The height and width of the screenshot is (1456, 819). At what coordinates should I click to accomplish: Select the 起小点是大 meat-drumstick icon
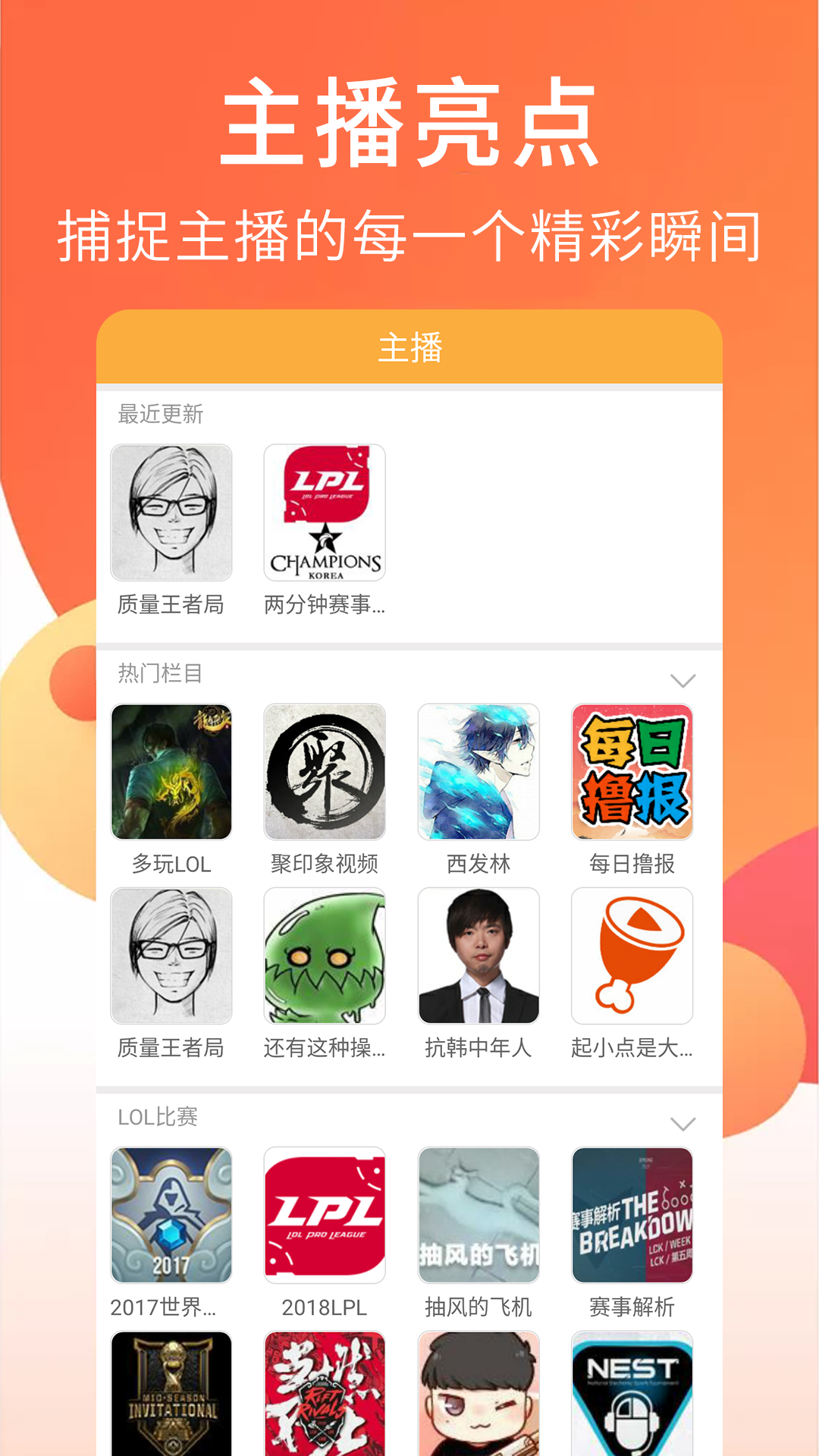[x=631, y=955]
